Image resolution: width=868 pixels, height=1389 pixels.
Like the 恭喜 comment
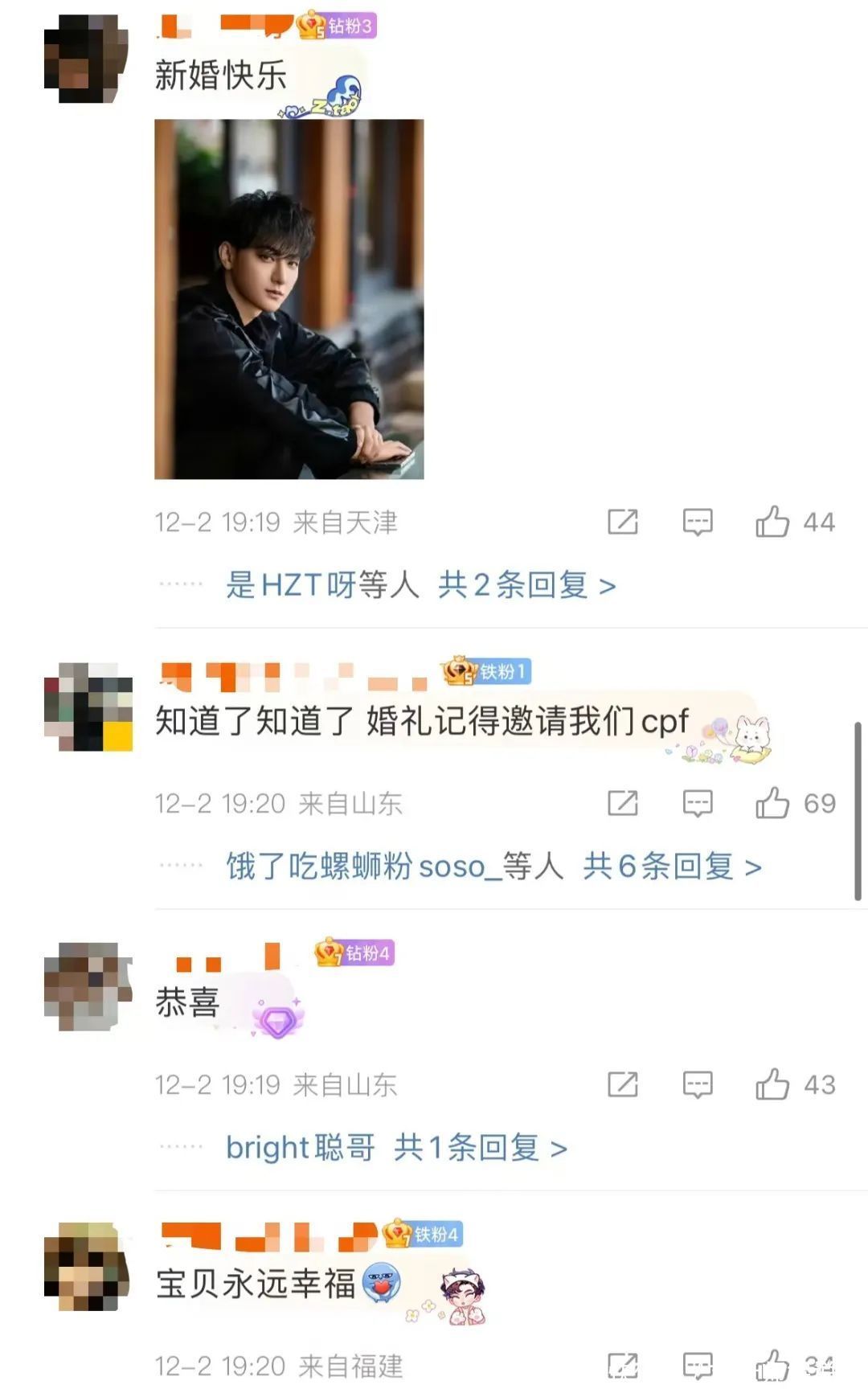(x=772, y=1085)
